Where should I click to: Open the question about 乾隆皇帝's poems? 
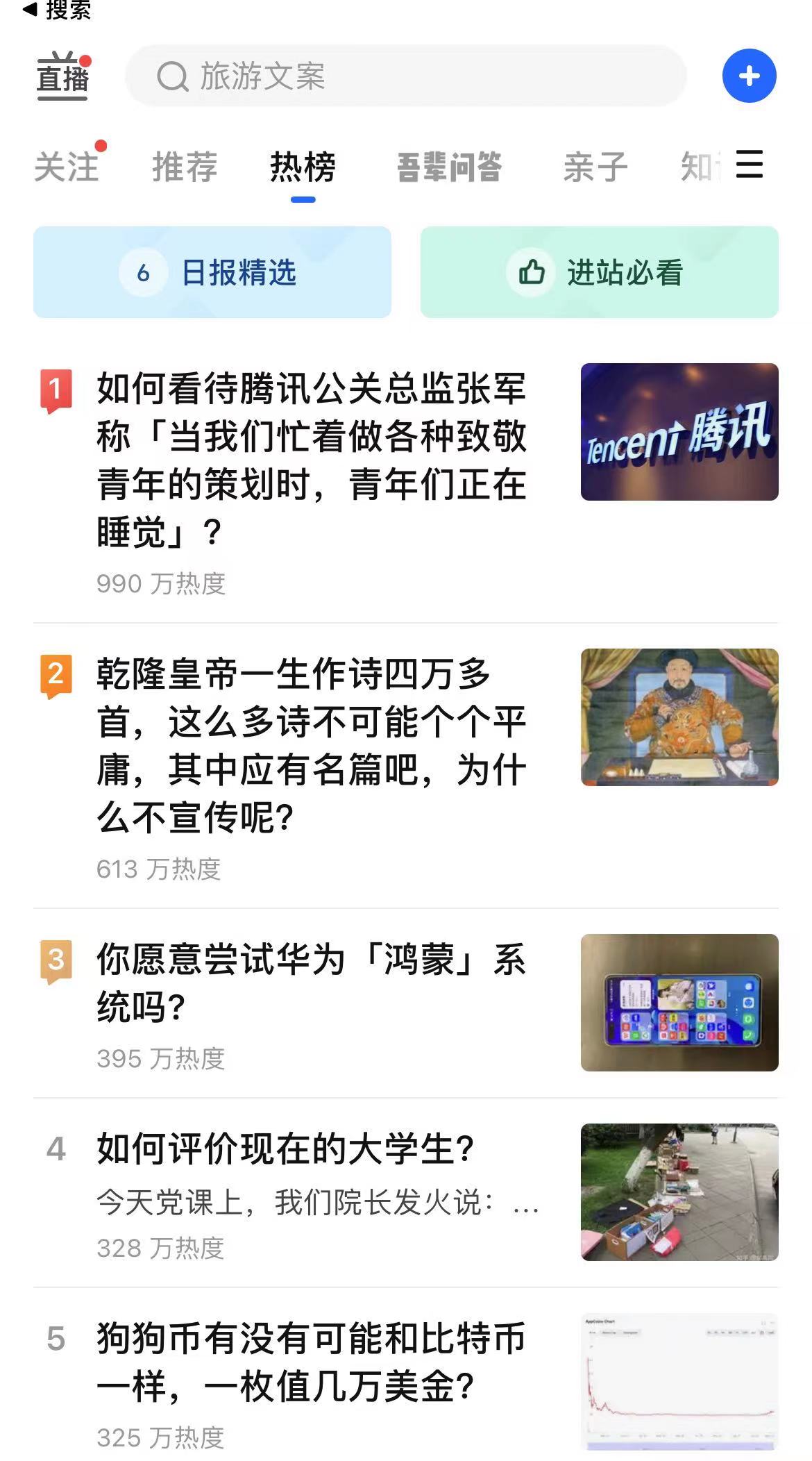point(311,745)
